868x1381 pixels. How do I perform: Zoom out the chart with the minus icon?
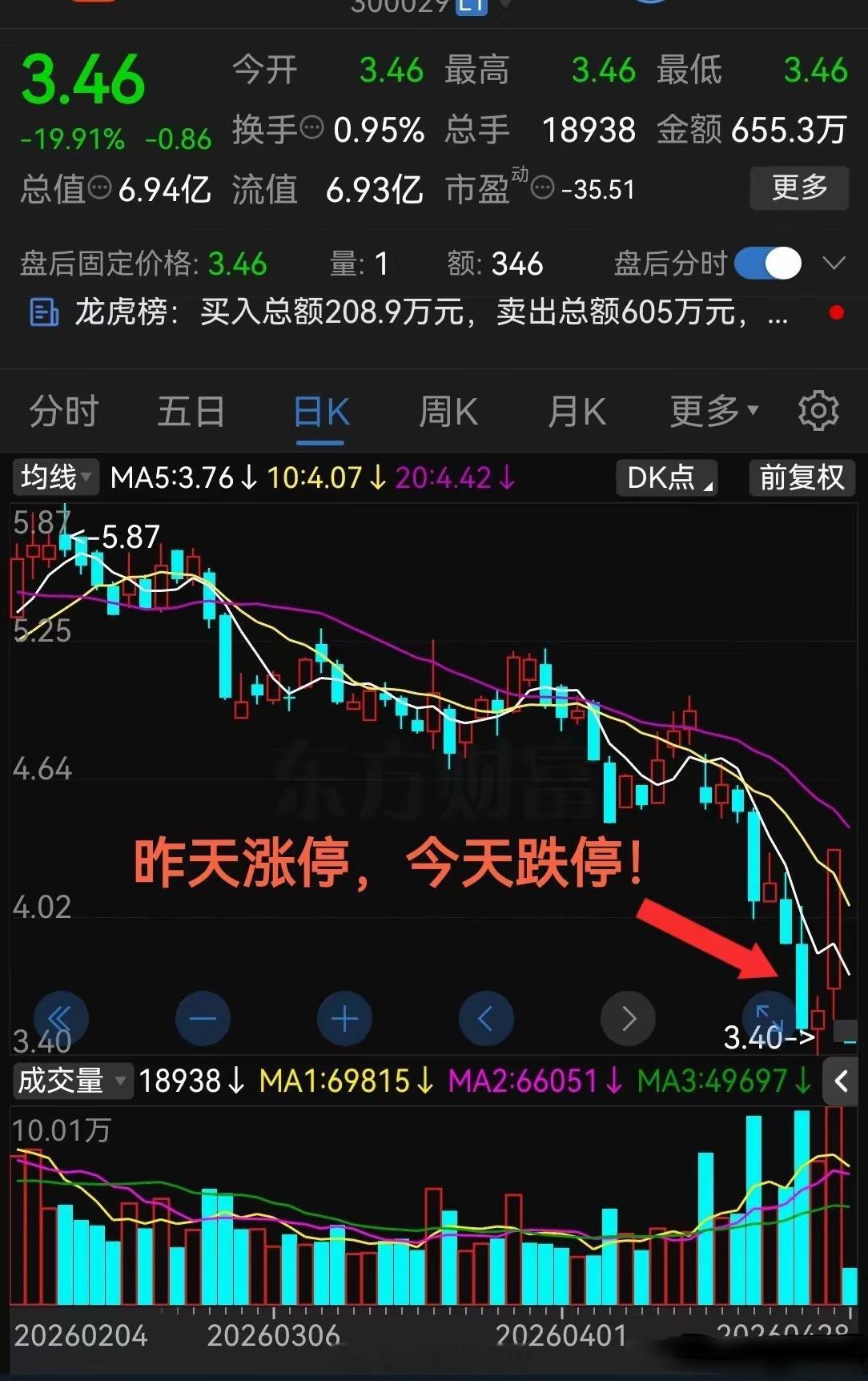(x=203, y=1018)
